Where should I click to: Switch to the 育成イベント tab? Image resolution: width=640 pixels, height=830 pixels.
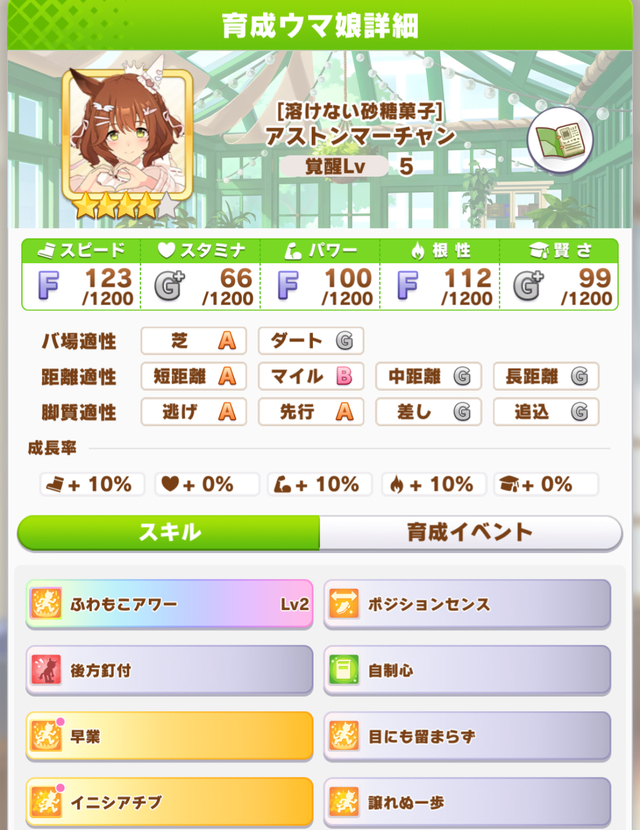pyautogui.click(x=470, y=532)
